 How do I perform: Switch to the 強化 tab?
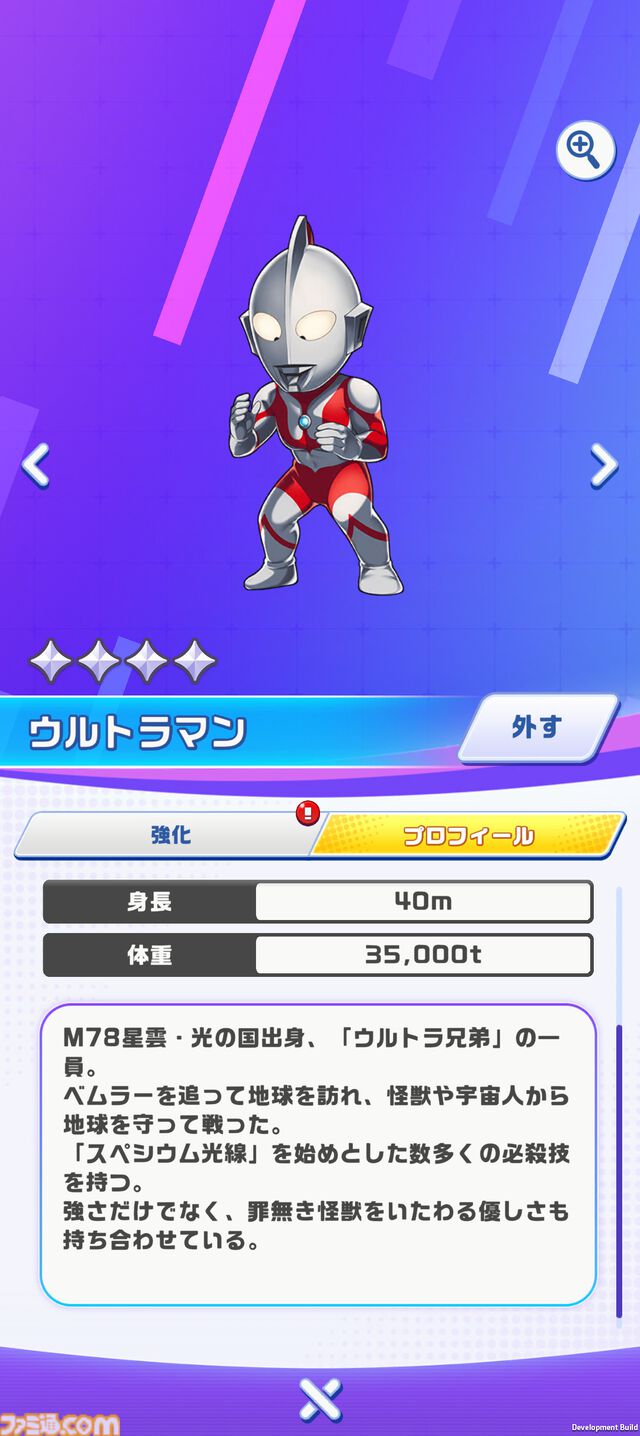point(170,835)
